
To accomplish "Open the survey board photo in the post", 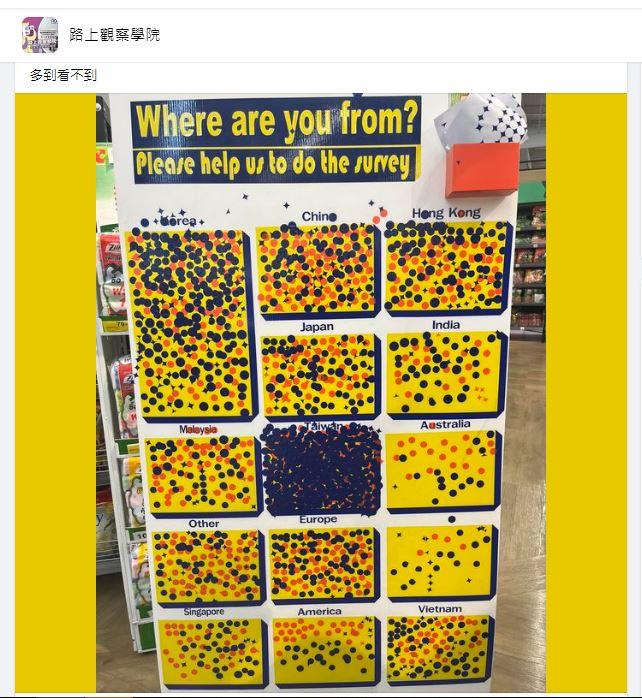I will (x=321, y=390).
